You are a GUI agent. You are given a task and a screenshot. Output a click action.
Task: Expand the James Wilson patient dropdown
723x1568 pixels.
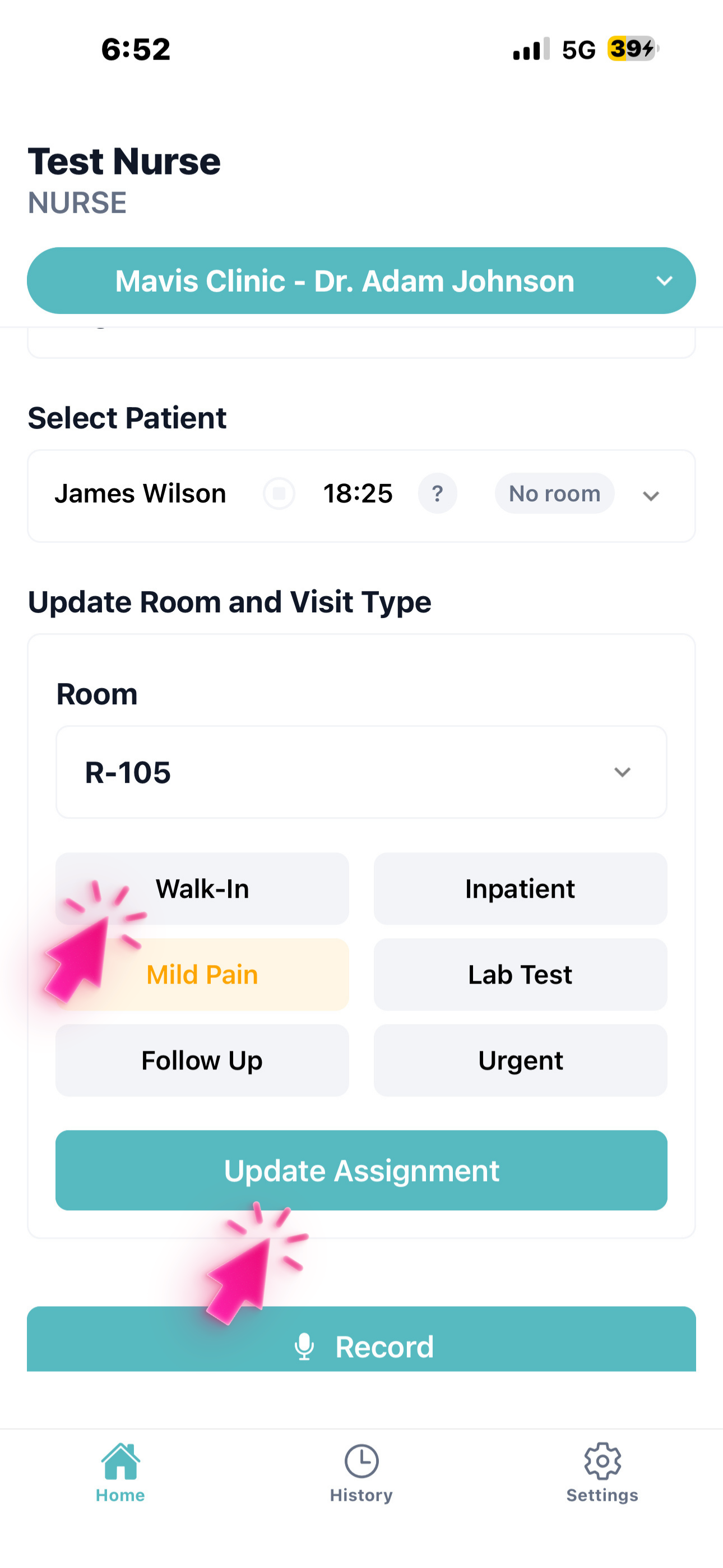tap(651, 496)
